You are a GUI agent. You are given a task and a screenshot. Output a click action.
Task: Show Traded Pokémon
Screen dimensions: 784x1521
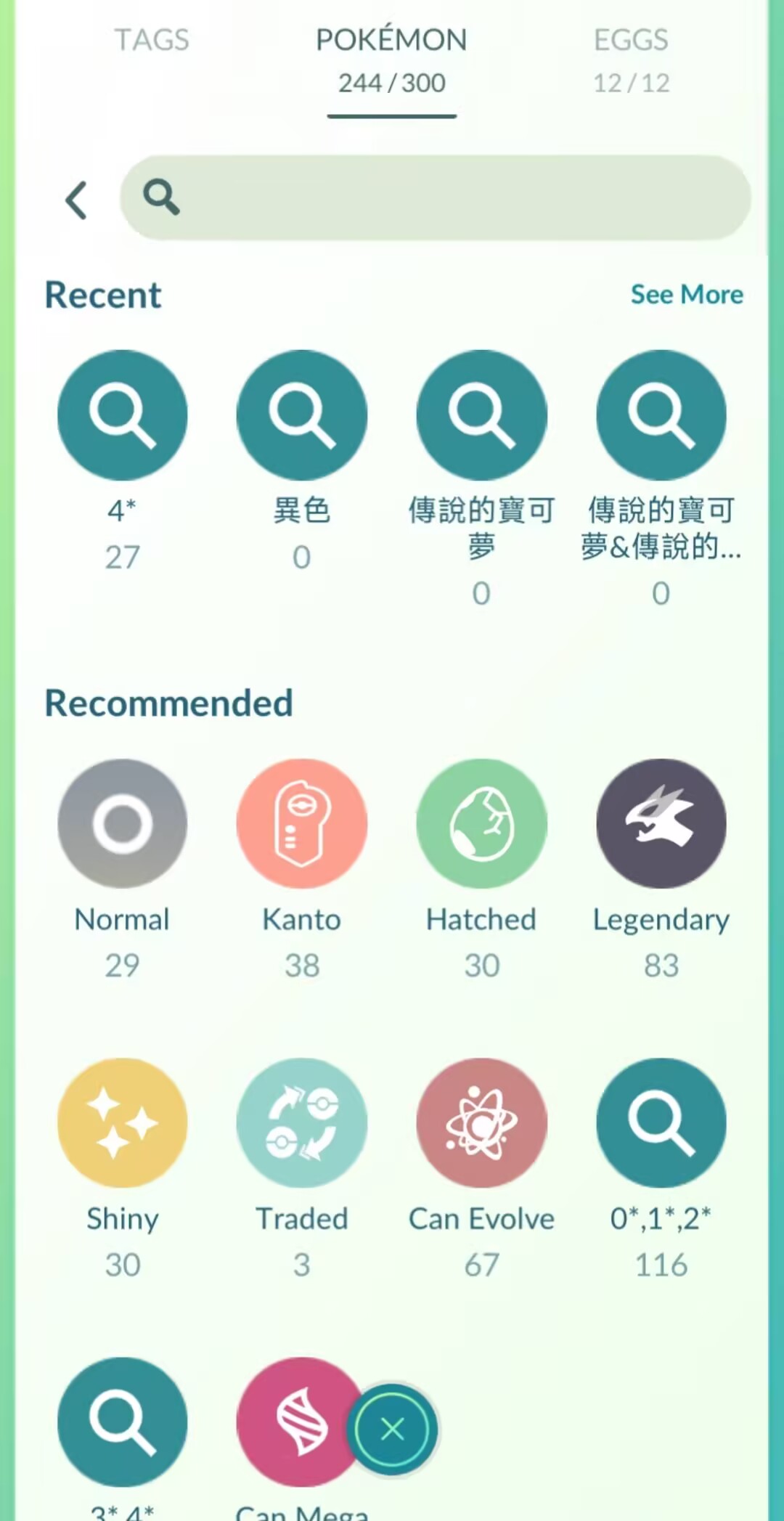coord(301,1122)
